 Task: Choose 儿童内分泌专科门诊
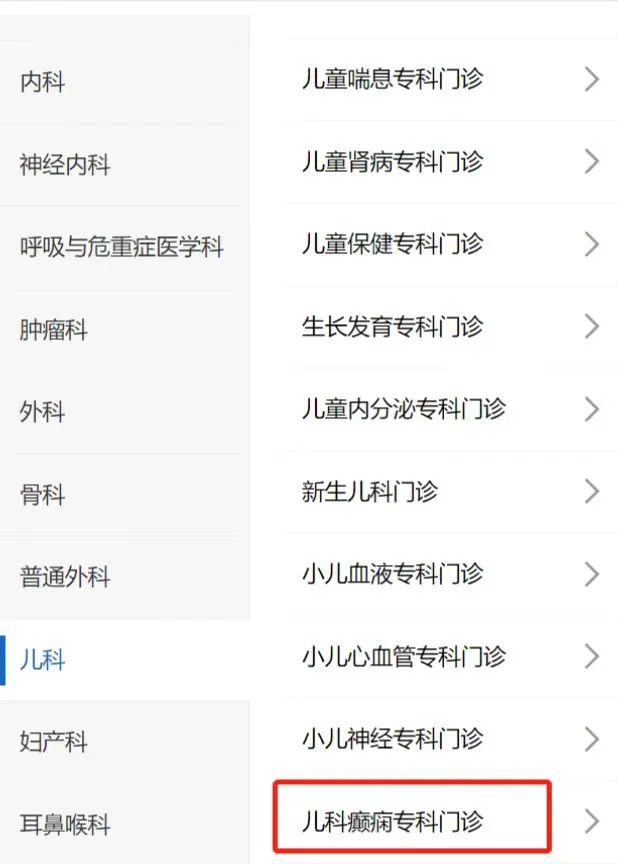pyautogui.click(x=403, y=409)
